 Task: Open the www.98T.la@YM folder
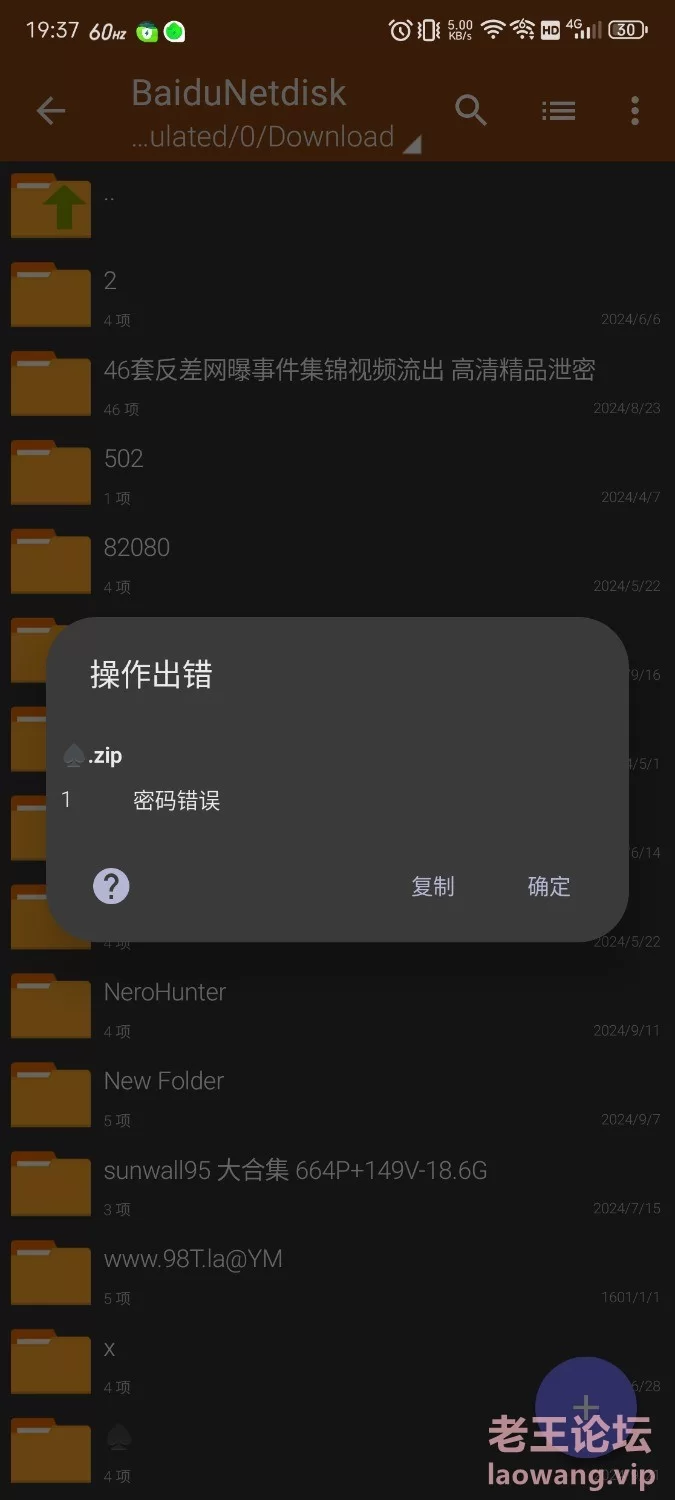tap(337, 1273)
